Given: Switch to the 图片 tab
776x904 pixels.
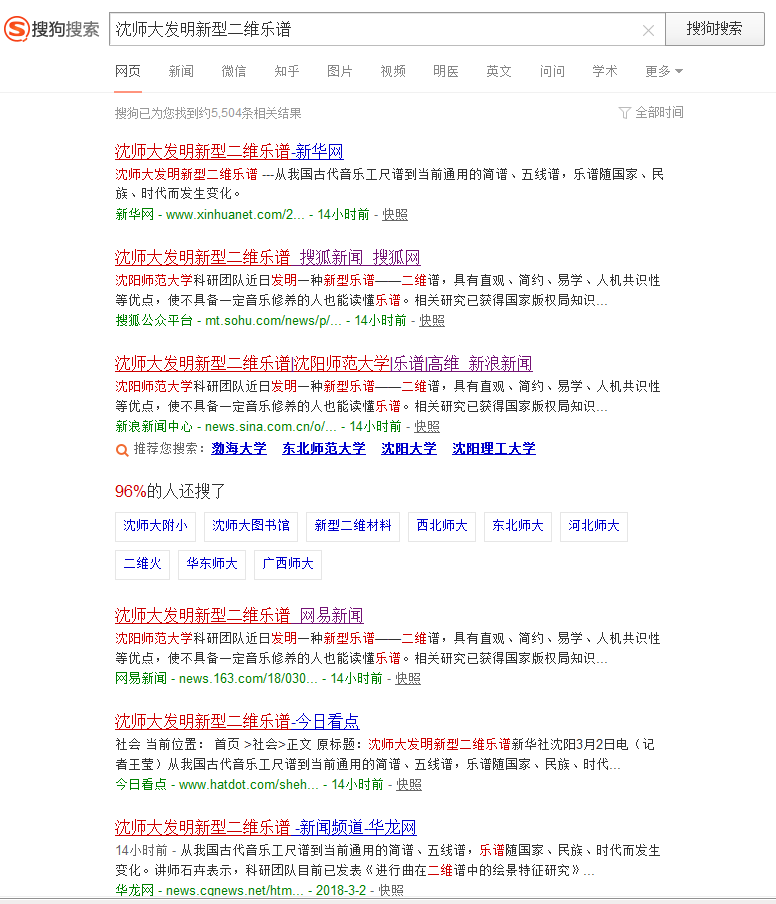Looking at the screenshot, I should pos(340,71).
